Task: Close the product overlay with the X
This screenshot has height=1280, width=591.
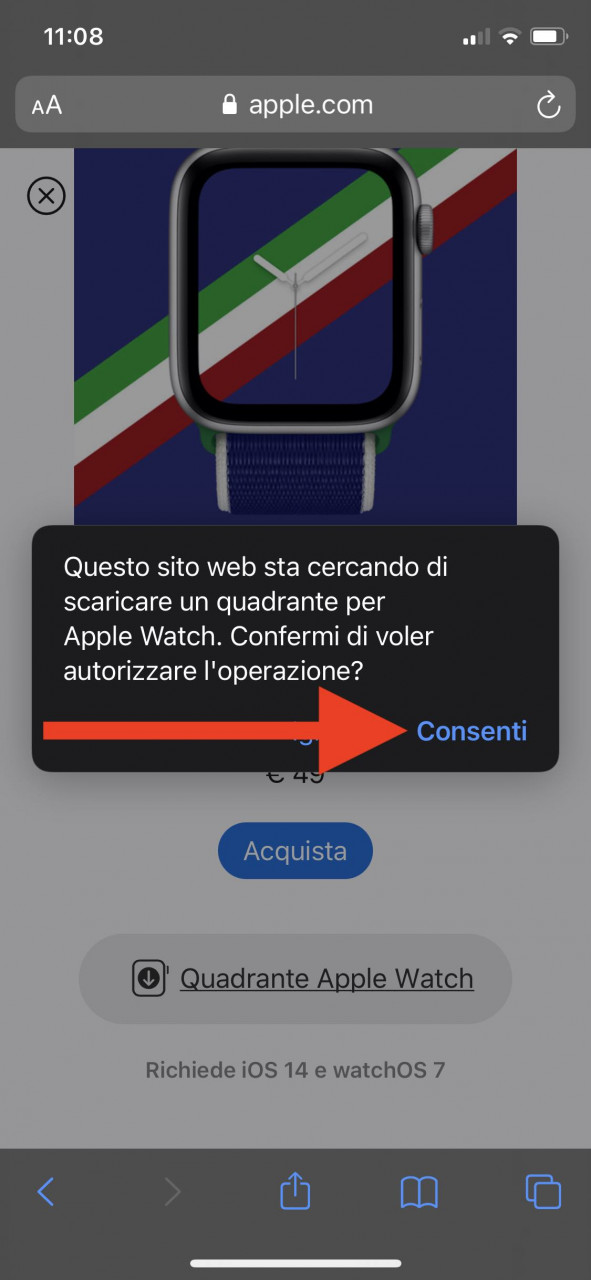Action: click(45, 195)
